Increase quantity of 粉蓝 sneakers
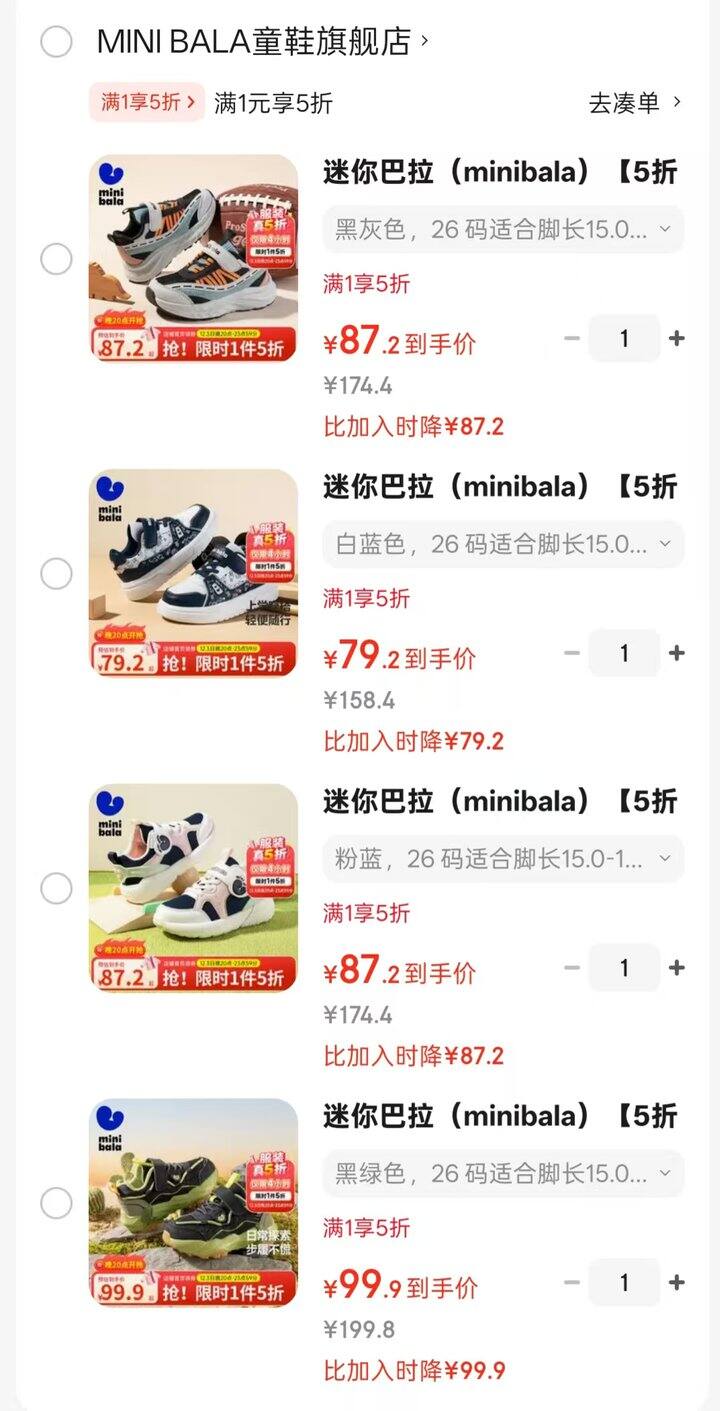 coord(676,967)
